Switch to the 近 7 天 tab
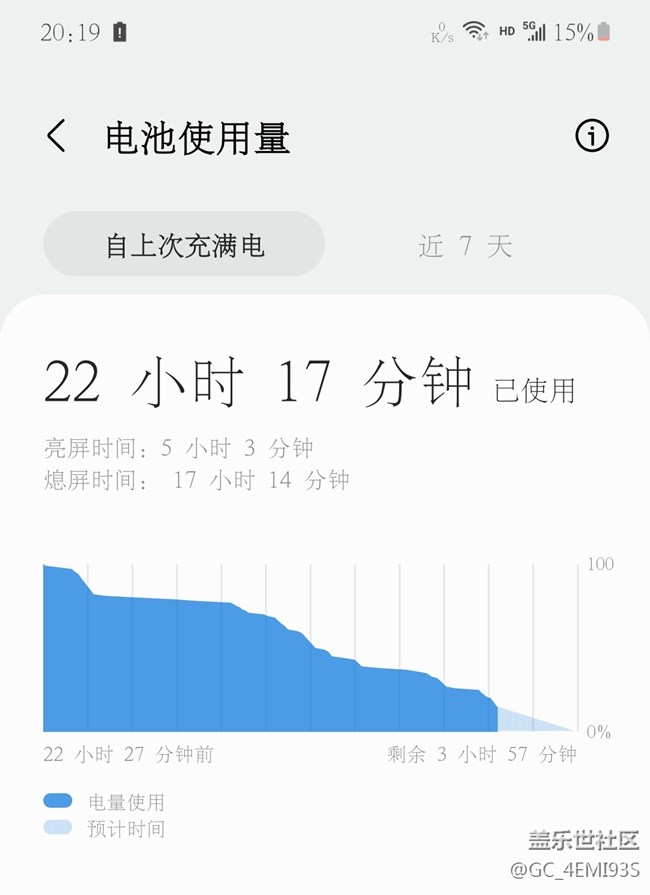650x895 pixels. click(x=465, y=246)
